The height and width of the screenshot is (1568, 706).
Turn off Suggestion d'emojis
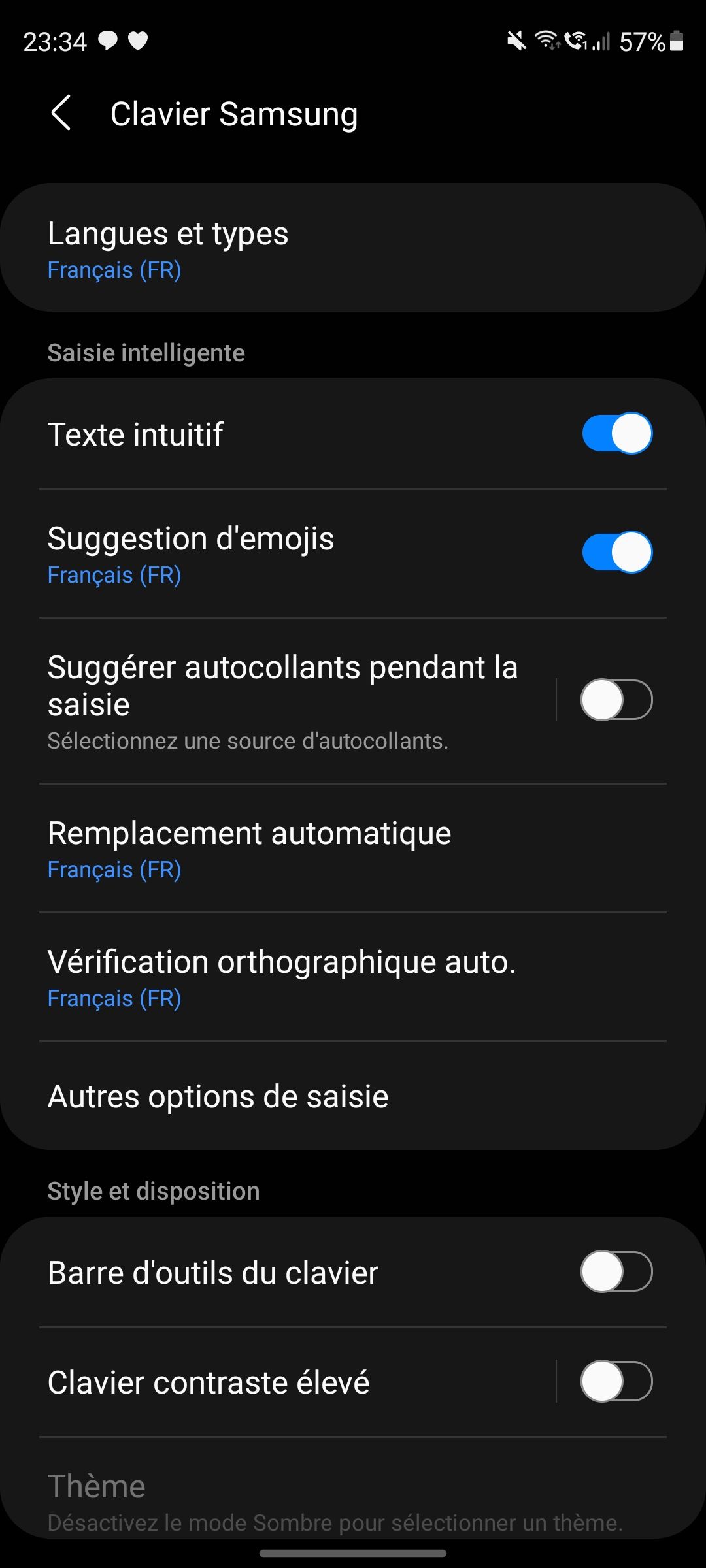click(x=615, y=551)
